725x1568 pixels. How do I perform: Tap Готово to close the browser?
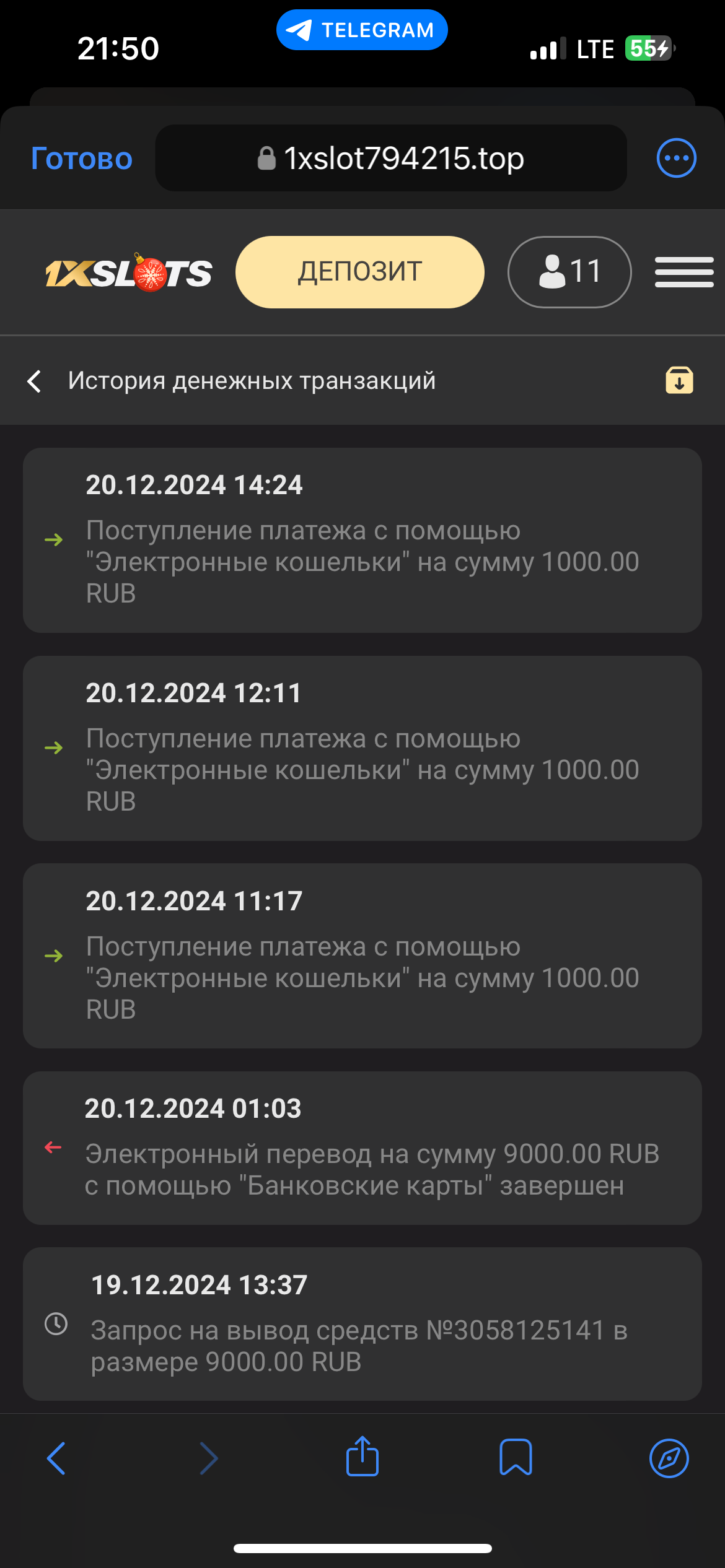82,159
